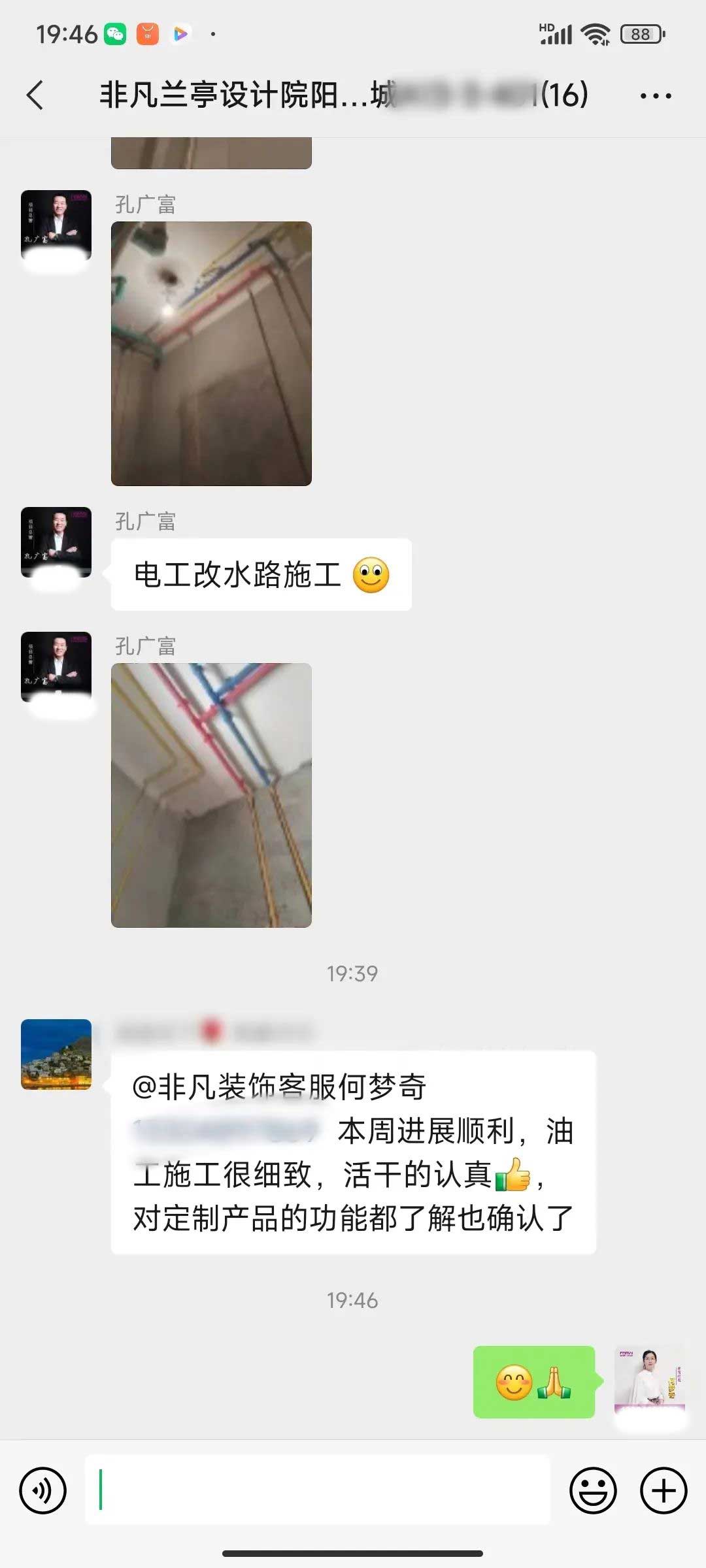This screenshot has height=1568, width=706.
Task: View photo above 电工改水路施工 message
Action: 211,353
